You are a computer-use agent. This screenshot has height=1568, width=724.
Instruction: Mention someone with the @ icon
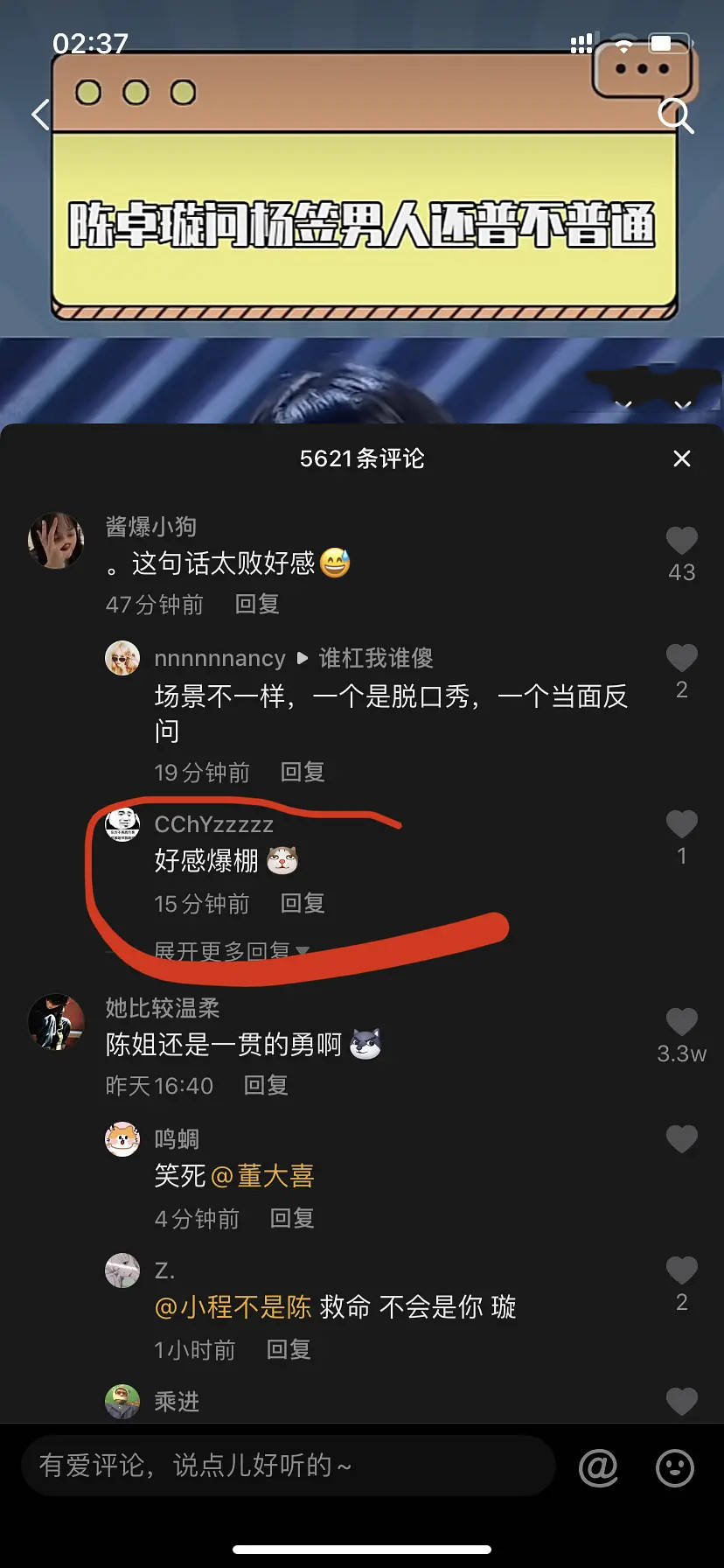[598, 1467]
